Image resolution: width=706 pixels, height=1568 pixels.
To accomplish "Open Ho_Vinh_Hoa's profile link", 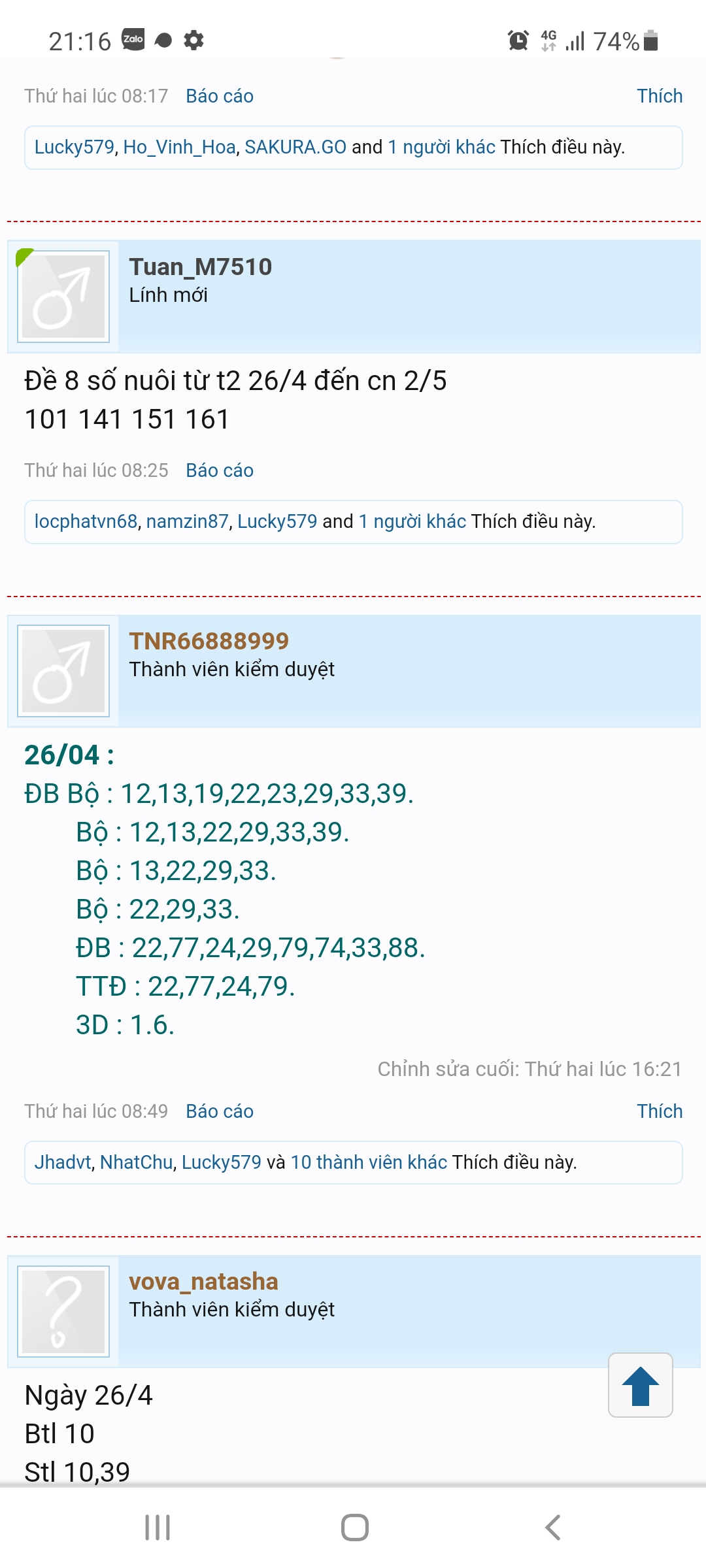I will coord(179,147).
